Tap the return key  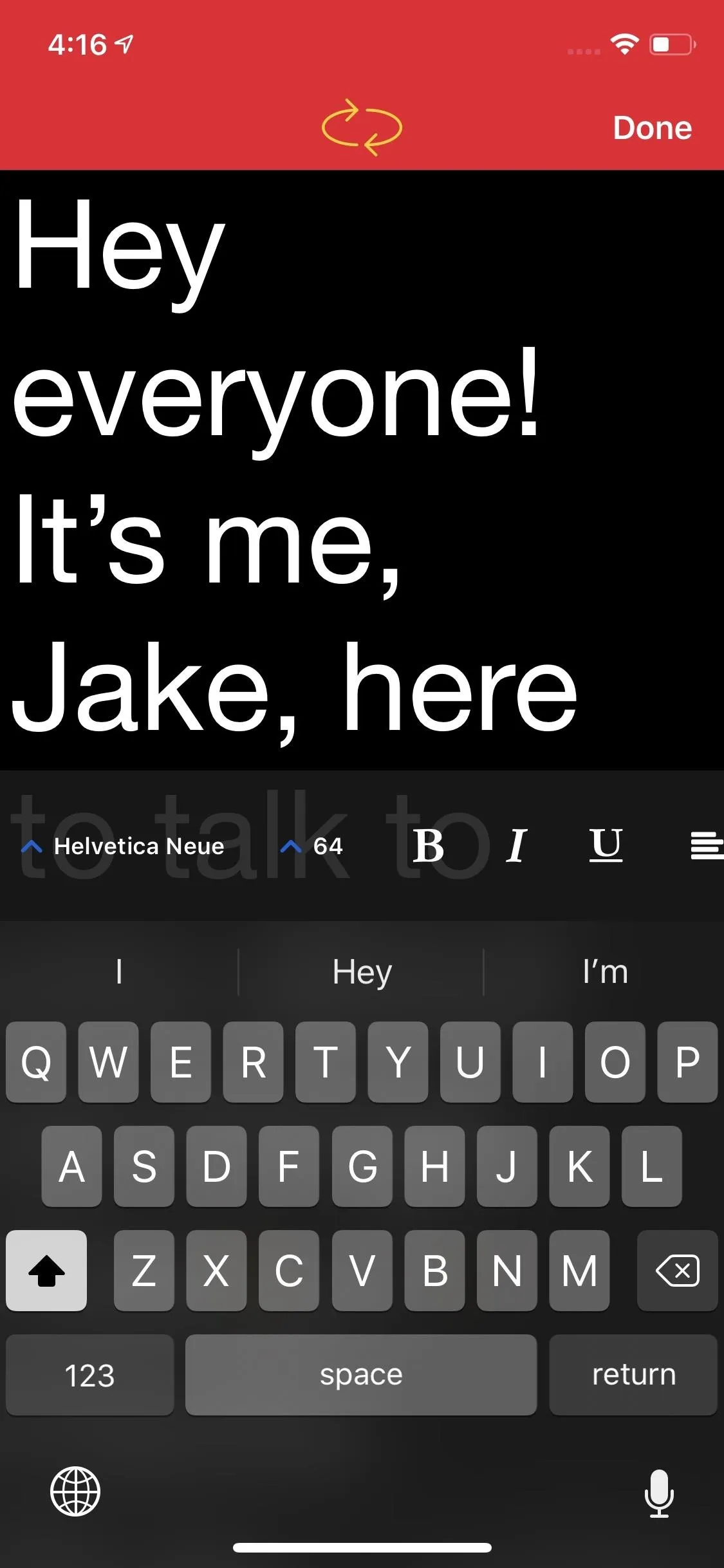click(x=633, y=1375)
